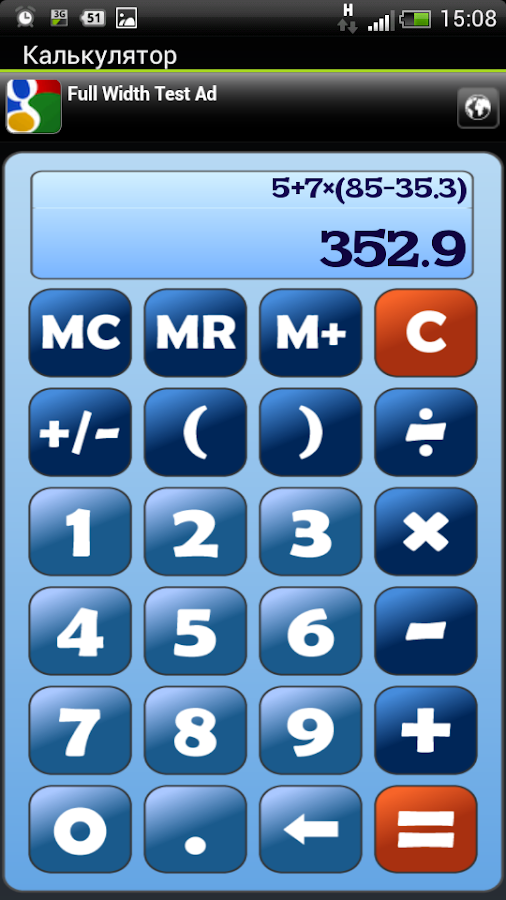Enter the digit 5
Screen dimensions: 506x900
click(195, 631)
